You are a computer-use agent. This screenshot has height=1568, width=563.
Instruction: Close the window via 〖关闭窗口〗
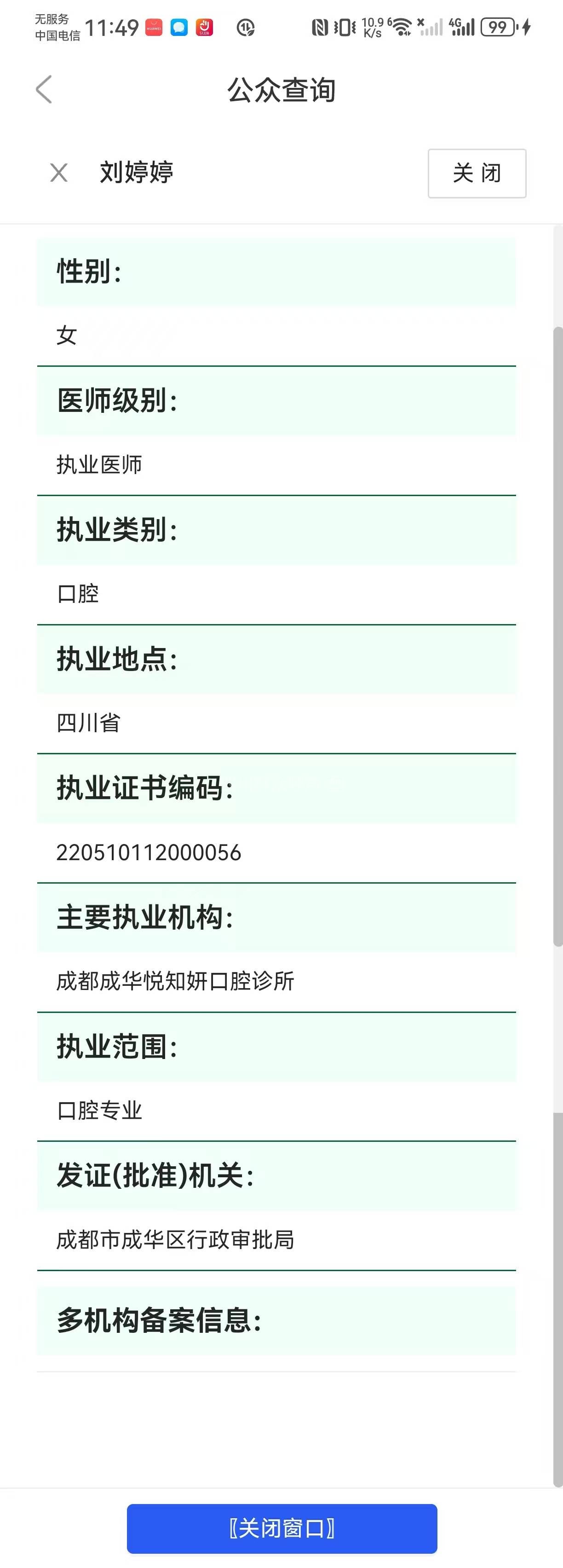tap(282, 1528)
